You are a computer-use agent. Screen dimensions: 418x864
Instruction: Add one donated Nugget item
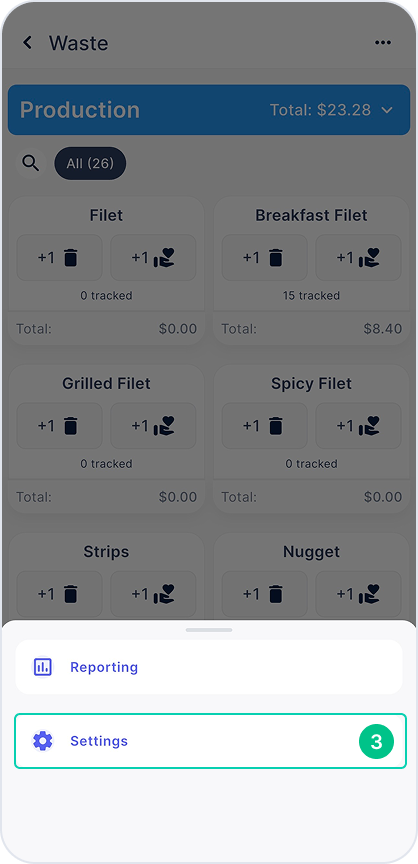pos(358,594)
